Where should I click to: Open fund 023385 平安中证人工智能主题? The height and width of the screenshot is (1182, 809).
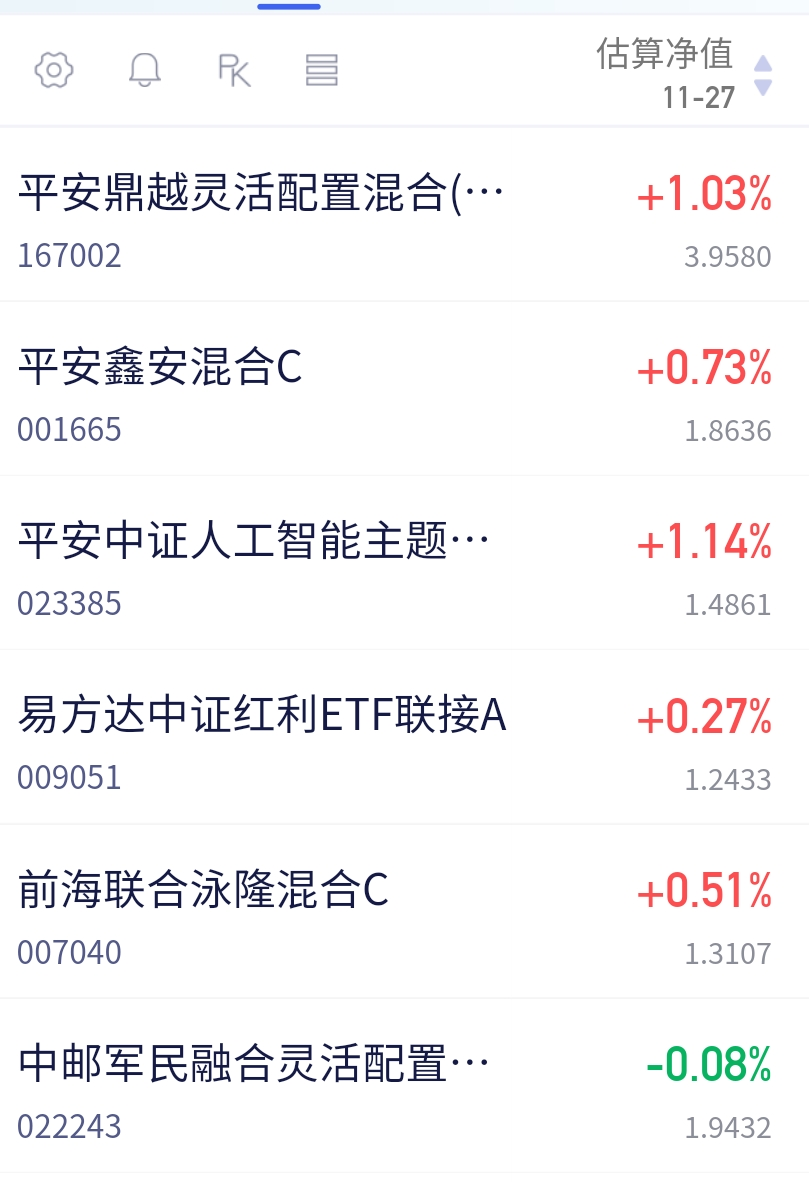[404, 563]
